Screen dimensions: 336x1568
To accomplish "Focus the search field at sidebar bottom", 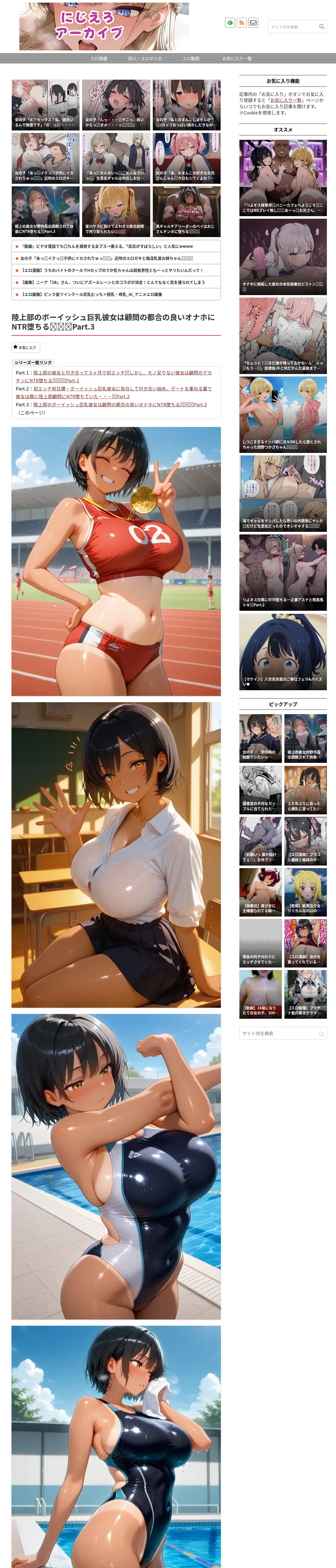I will coord(283,1034).
